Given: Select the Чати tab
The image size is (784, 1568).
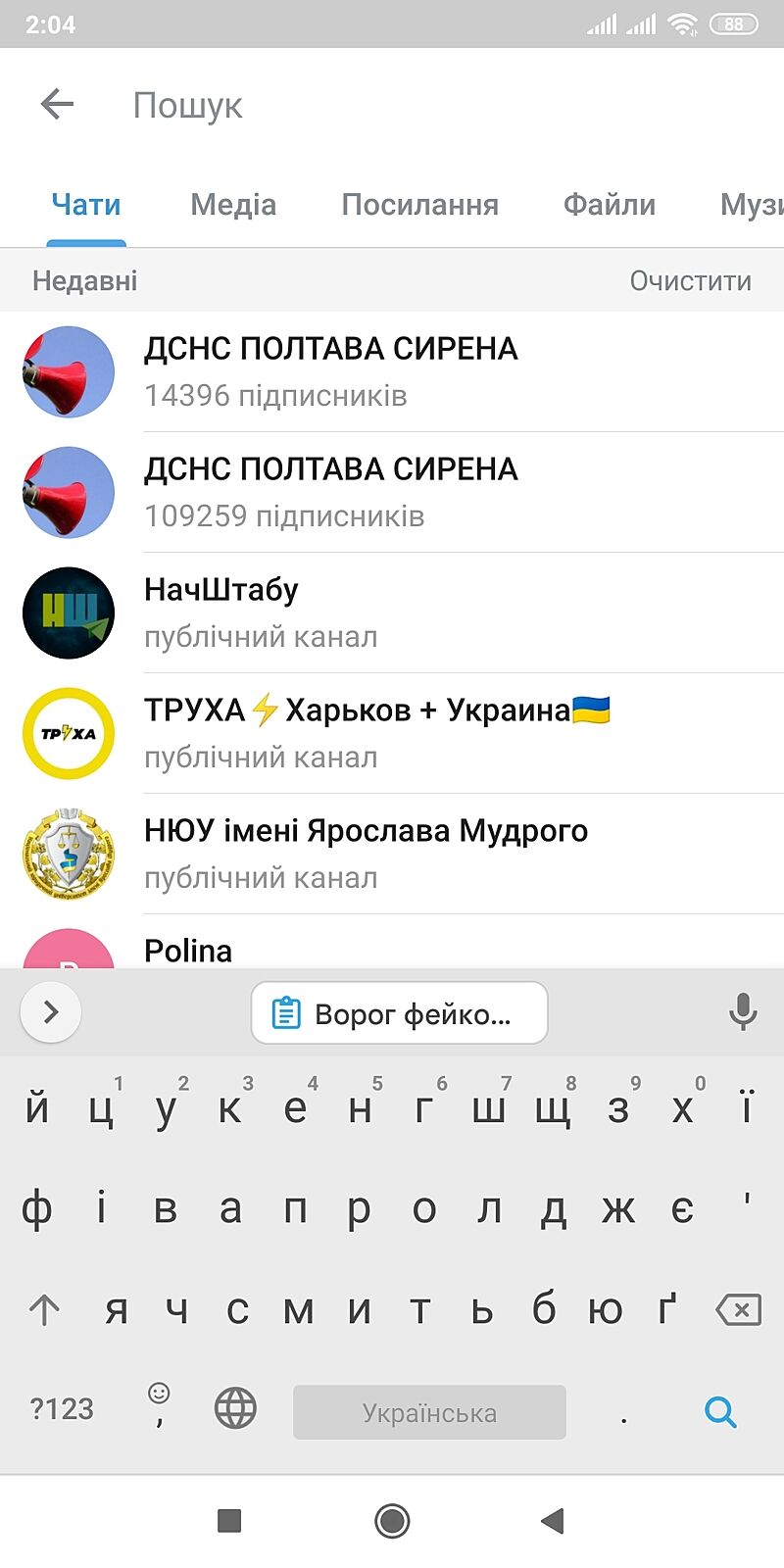Looking at the screenshot, I should 86,205.
